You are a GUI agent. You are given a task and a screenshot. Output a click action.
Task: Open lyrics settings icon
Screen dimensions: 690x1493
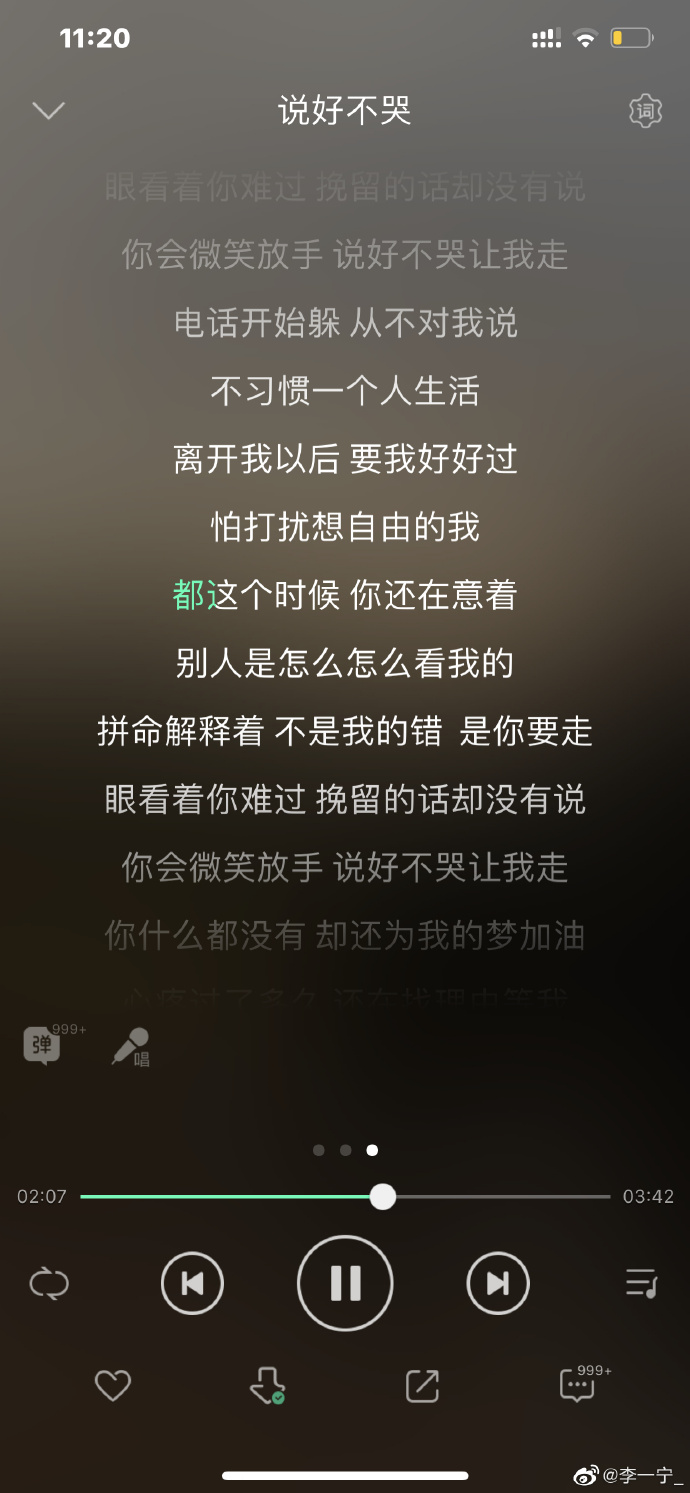(x=645, y=111)
